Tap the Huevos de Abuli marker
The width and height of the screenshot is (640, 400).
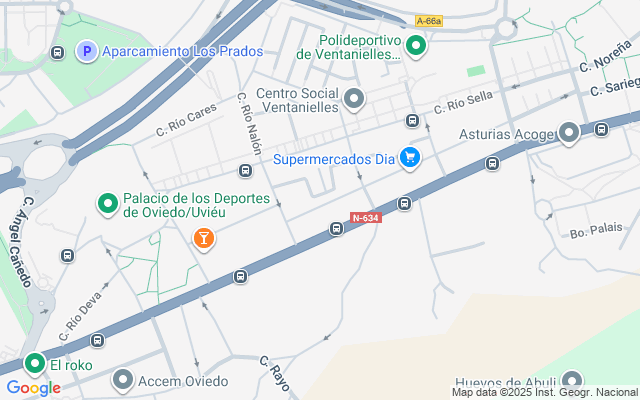(571, 381)
